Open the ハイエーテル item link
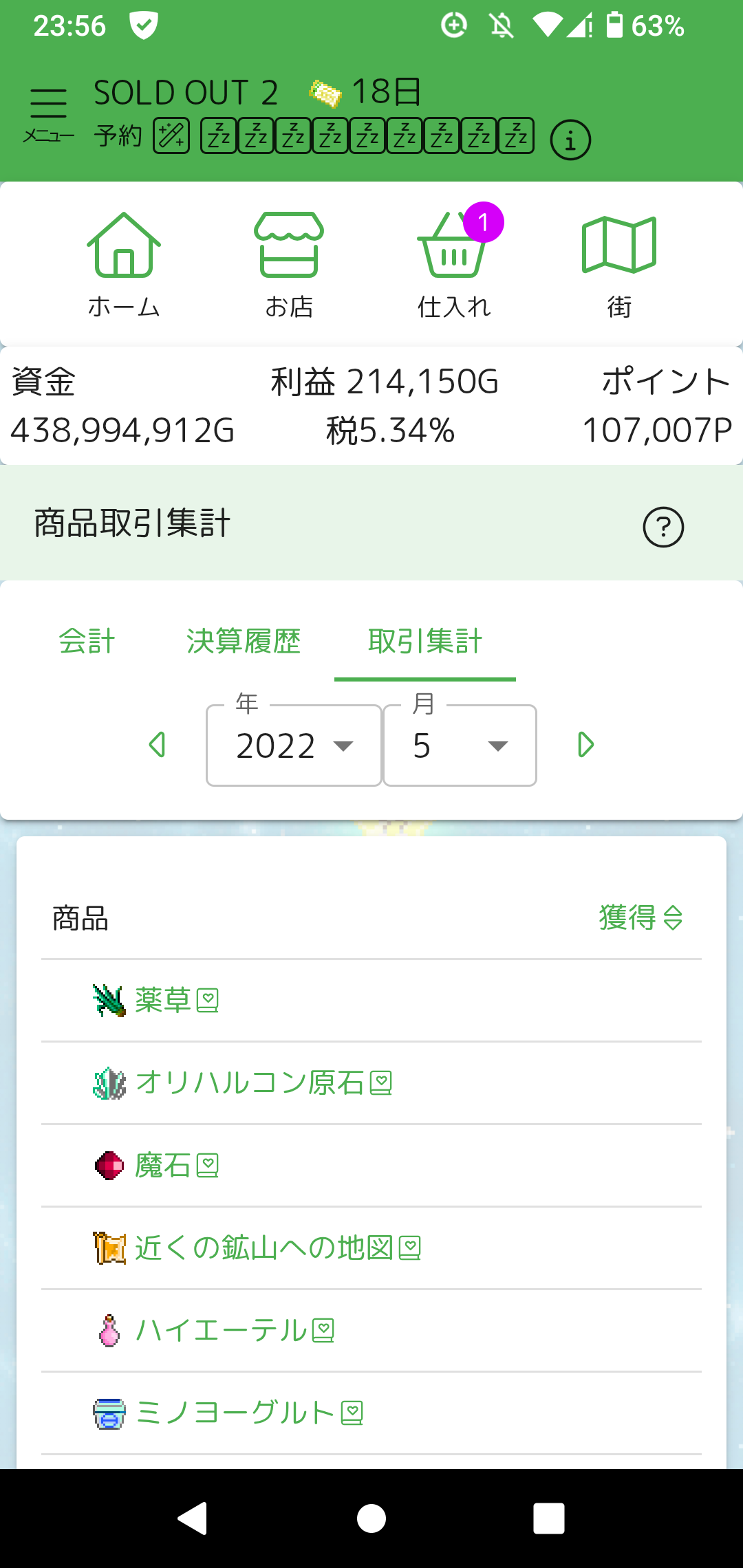This screenshot has height=1568, width=743. click(x=220, y=1330)
